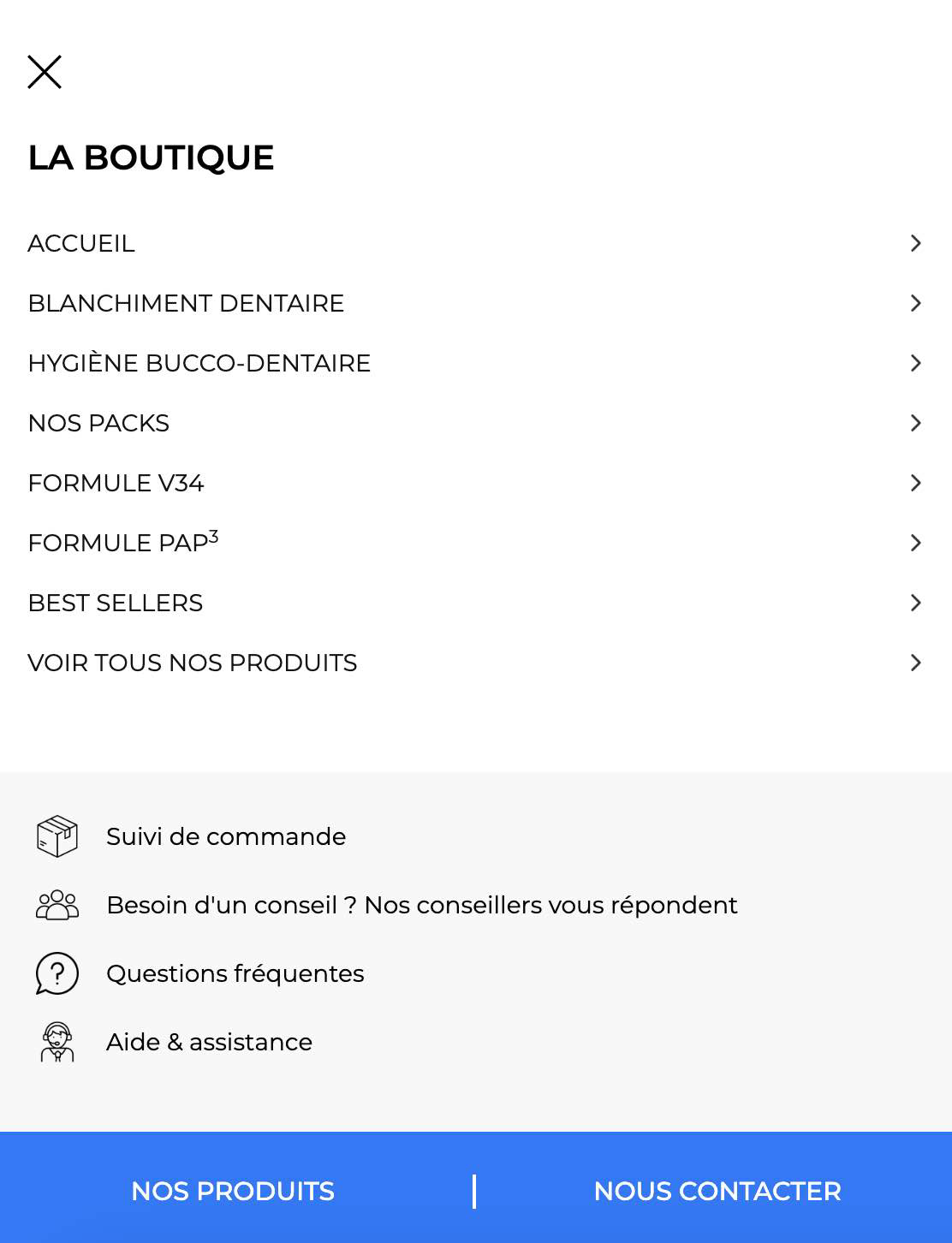952x1243 pixels.
Task: Tap the Nos Produits button
Action: point(233,1191)
